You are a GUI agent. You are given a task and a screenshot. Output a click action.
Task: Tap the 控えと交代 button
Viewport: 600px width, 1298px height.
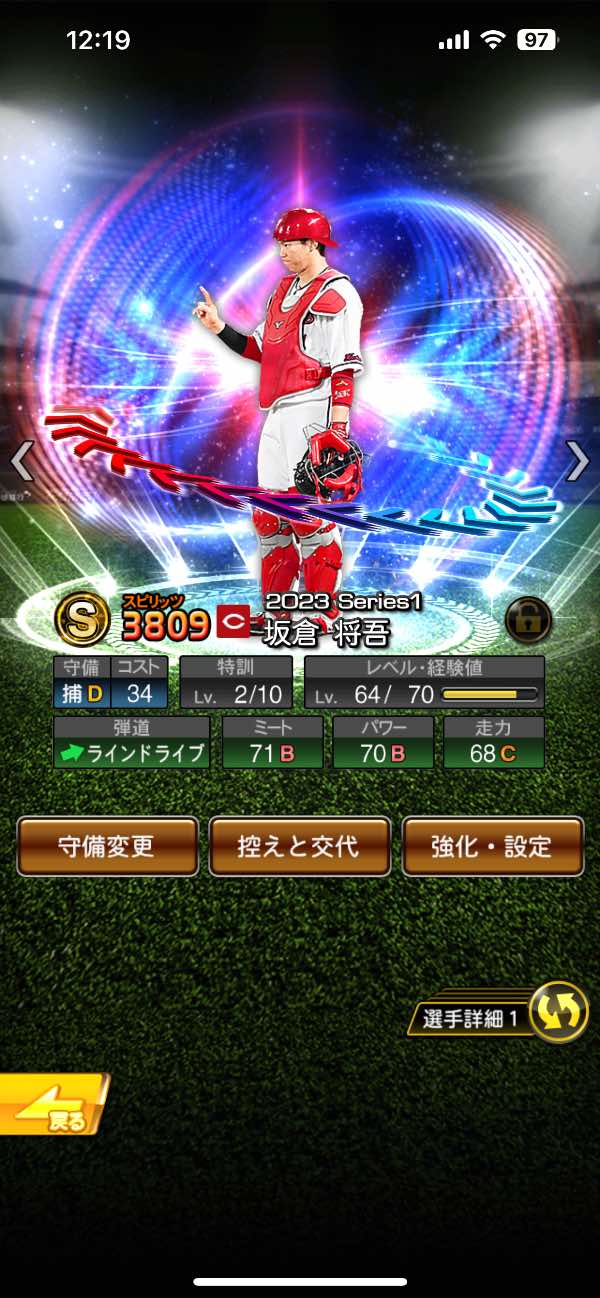300,846
